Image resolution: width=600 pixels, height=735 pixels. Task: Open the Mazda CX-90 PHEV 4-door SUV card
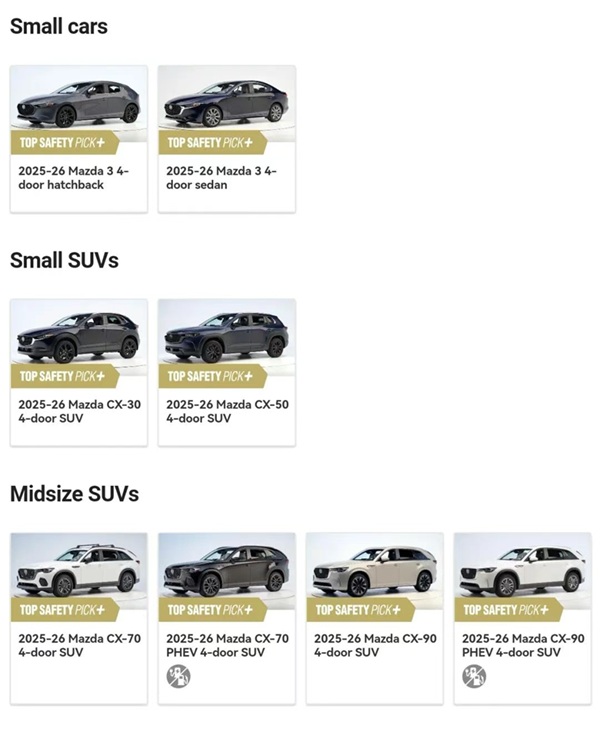[x=522, y=616]
